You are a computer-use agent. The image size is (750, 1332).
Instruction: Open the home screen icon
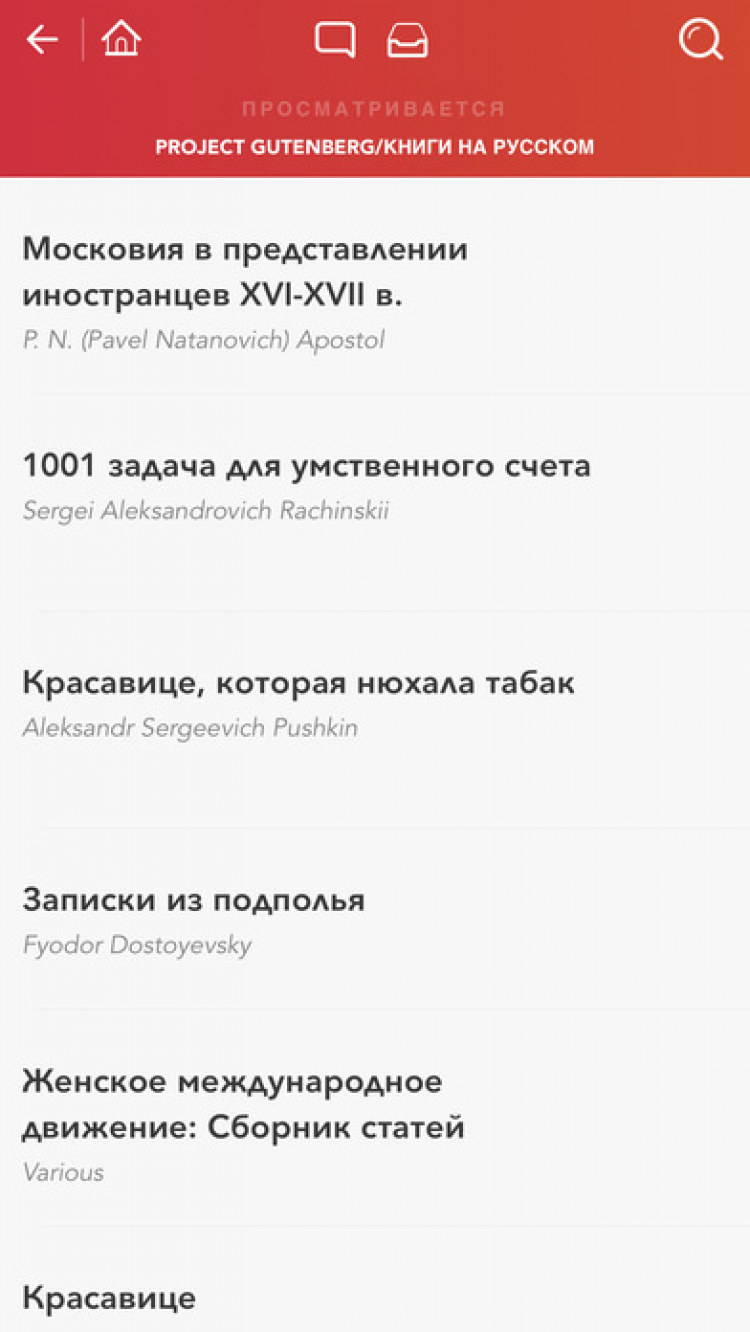tap(121, 40)
